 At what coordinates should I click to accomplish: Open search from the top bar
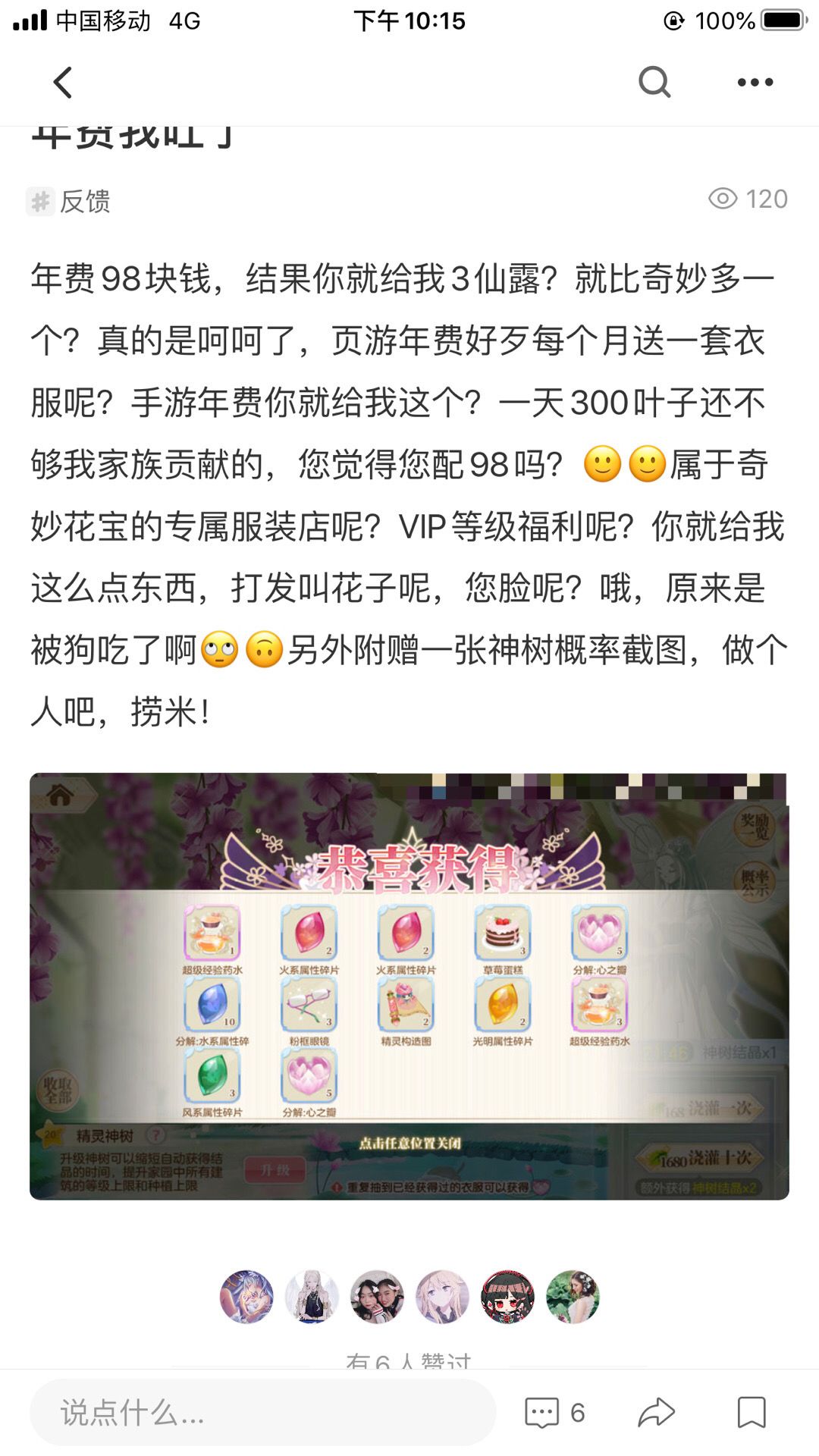(x=654, y=82)
